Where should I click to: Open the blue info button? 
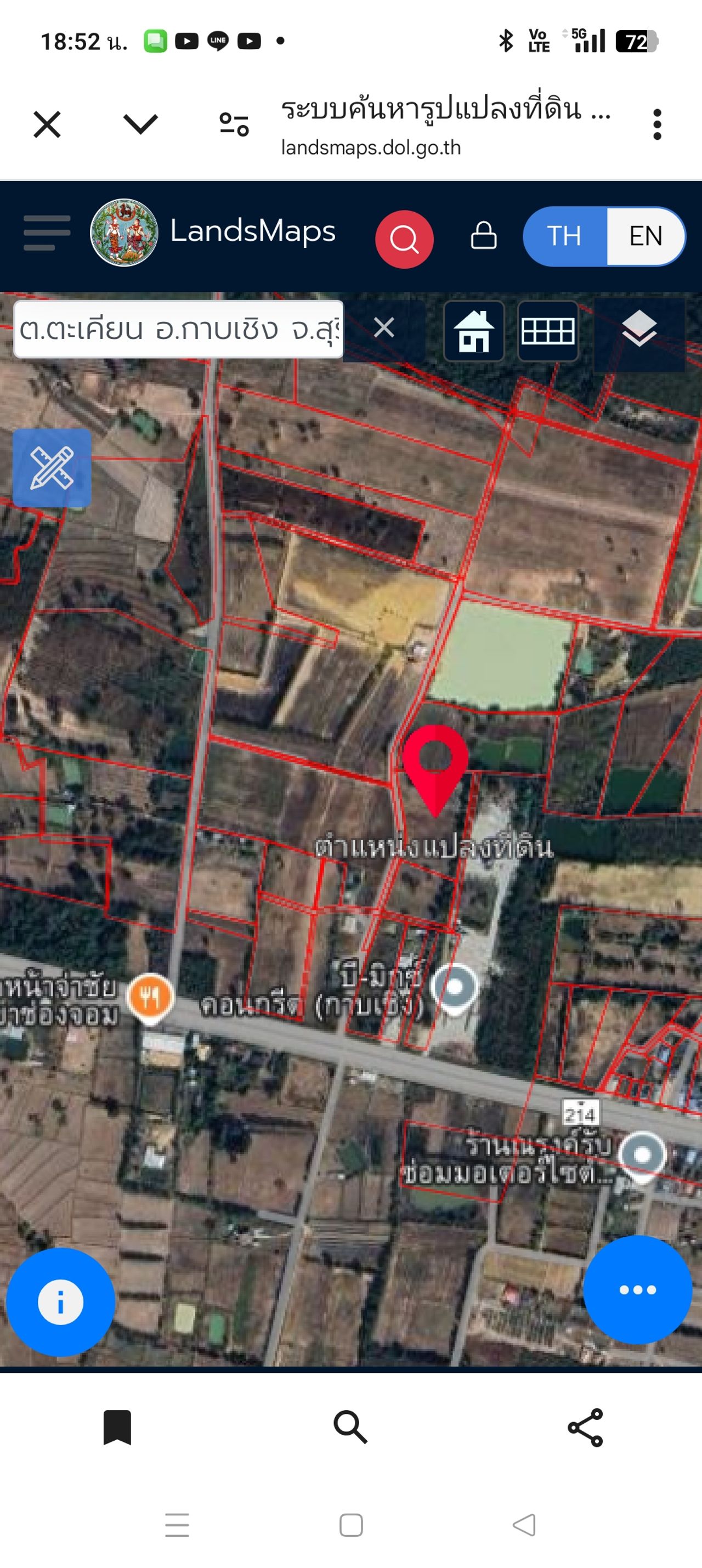coord(60,1302)
